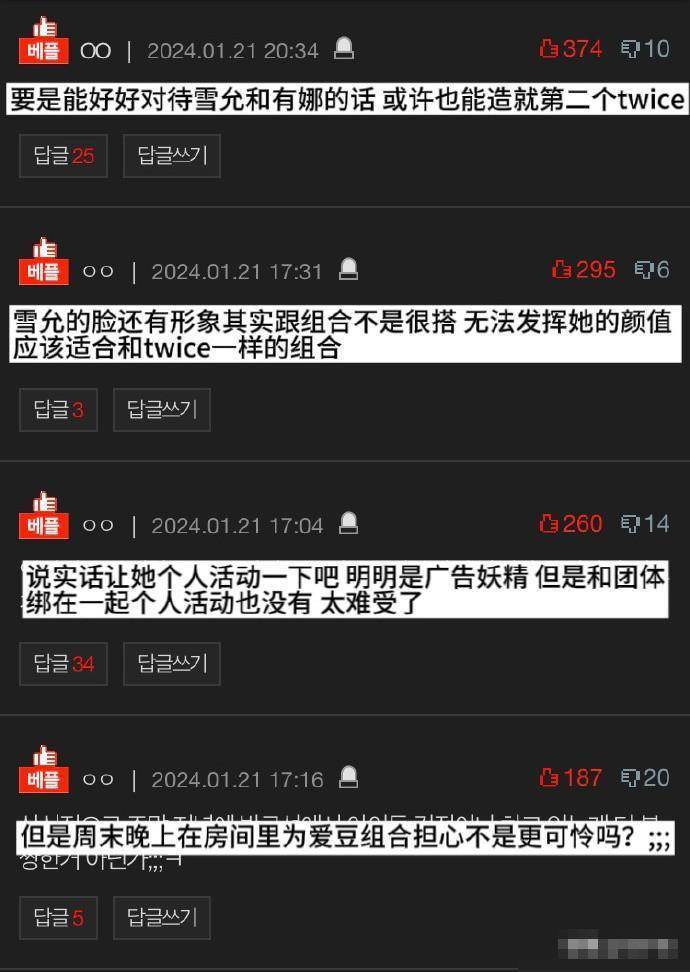
Task: Open the 34 replies under the 17:04 comment
Action: pos(63,664)
